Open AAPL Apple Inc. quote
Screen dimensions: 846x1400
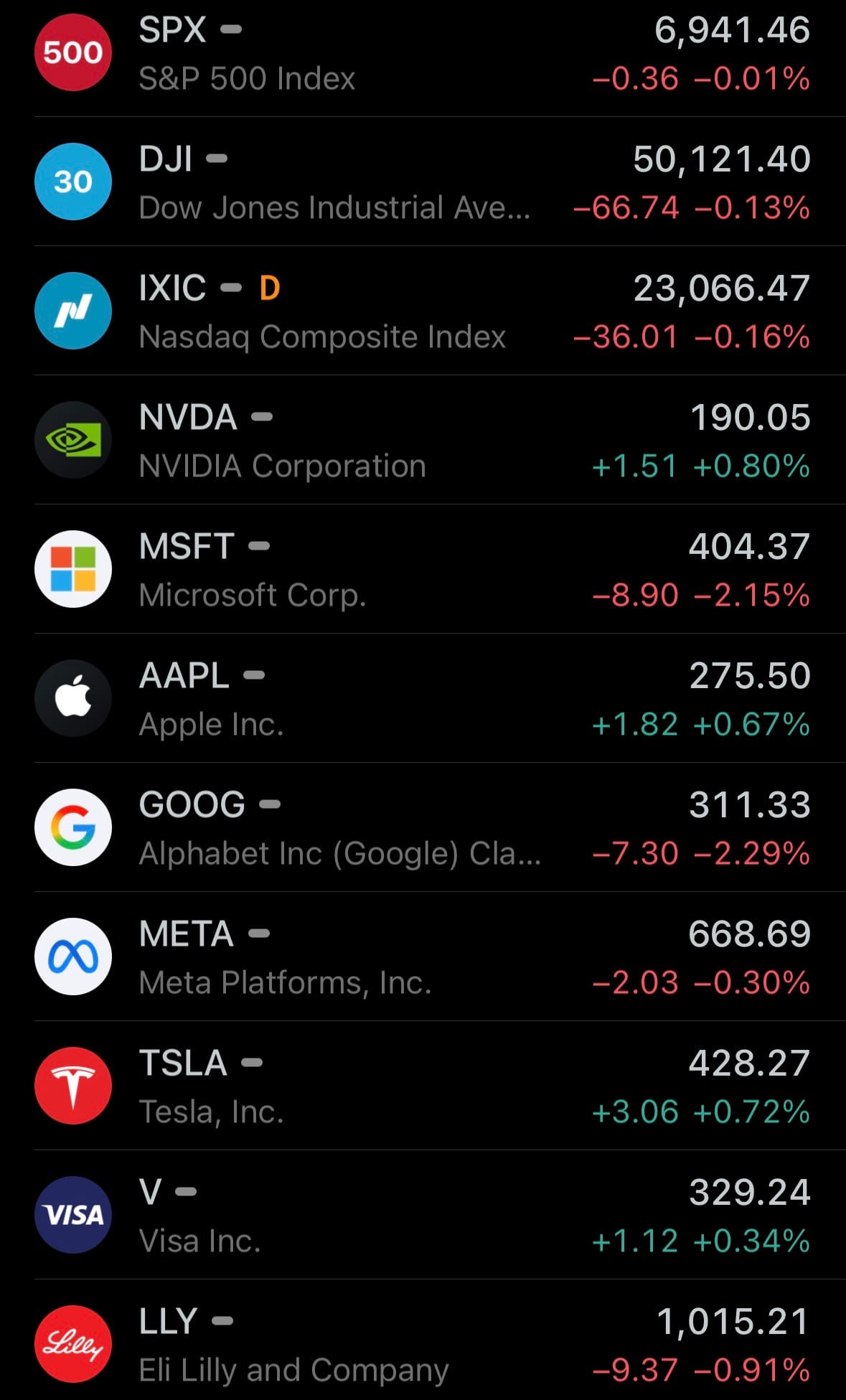(x=423, y=699)
